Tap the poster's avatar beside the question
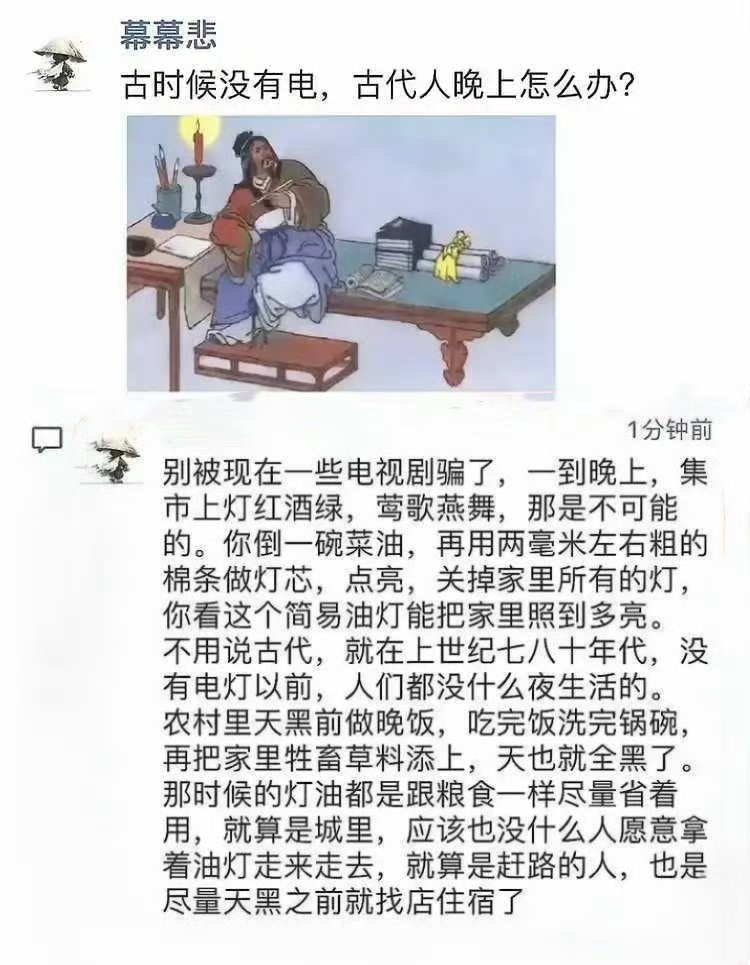This screenshot has width=750, height=965. pos(60,66)
